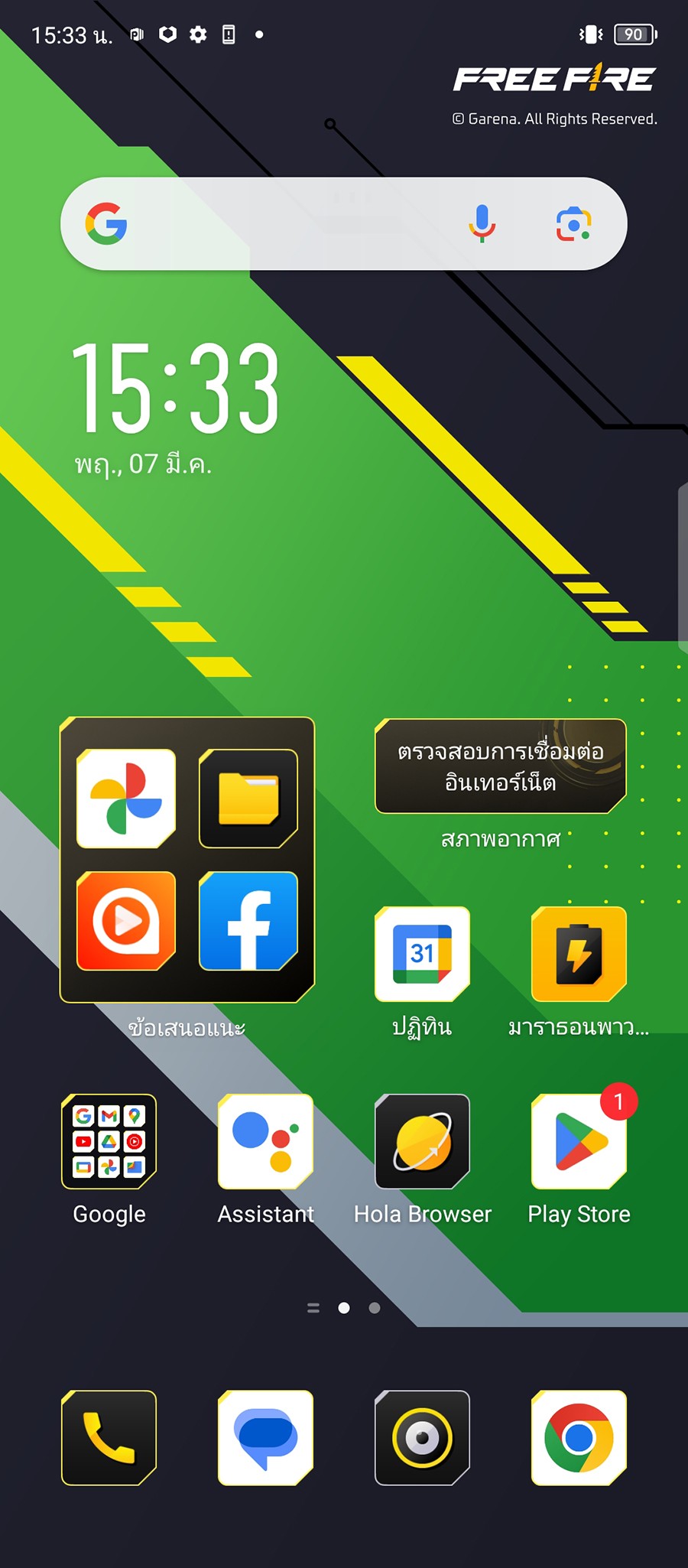Open Facebook from the suggestions folder
This screenshot has height=1568, width=688.
point(248,921)
